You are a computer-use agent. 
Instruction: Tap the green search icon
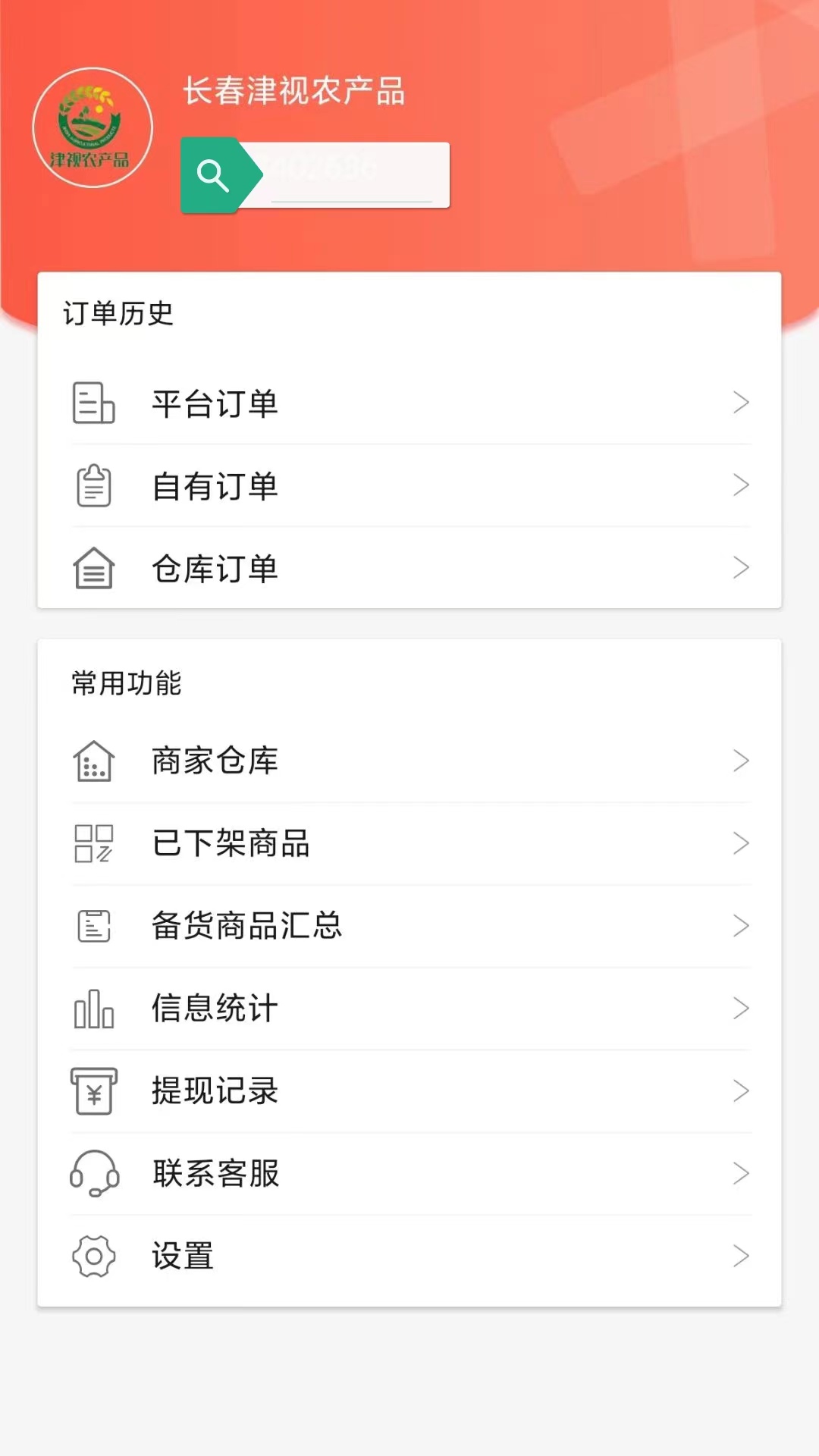213,176
